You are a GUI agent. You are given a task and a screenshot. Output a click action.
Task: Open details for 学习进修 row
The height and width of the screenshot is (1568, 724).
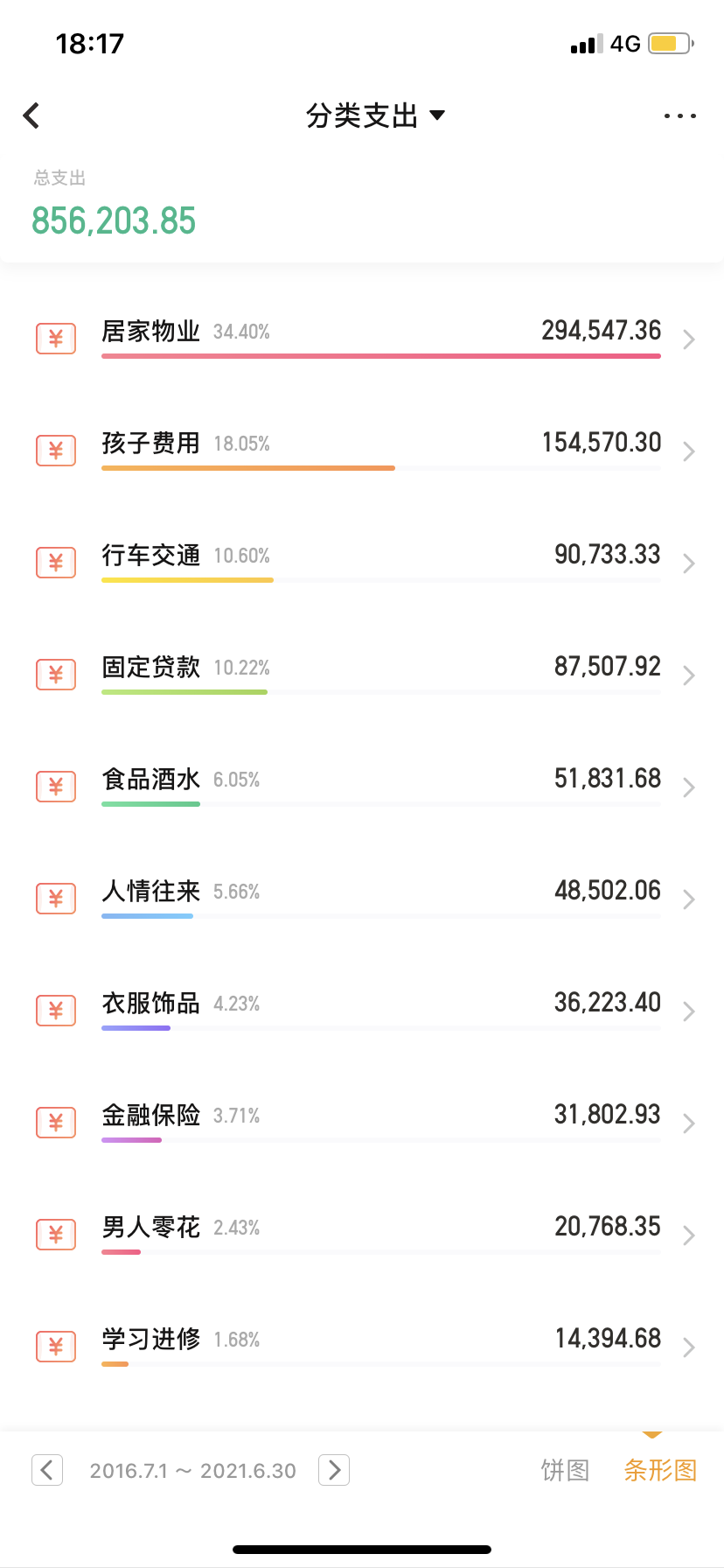tap(689, 1347)
